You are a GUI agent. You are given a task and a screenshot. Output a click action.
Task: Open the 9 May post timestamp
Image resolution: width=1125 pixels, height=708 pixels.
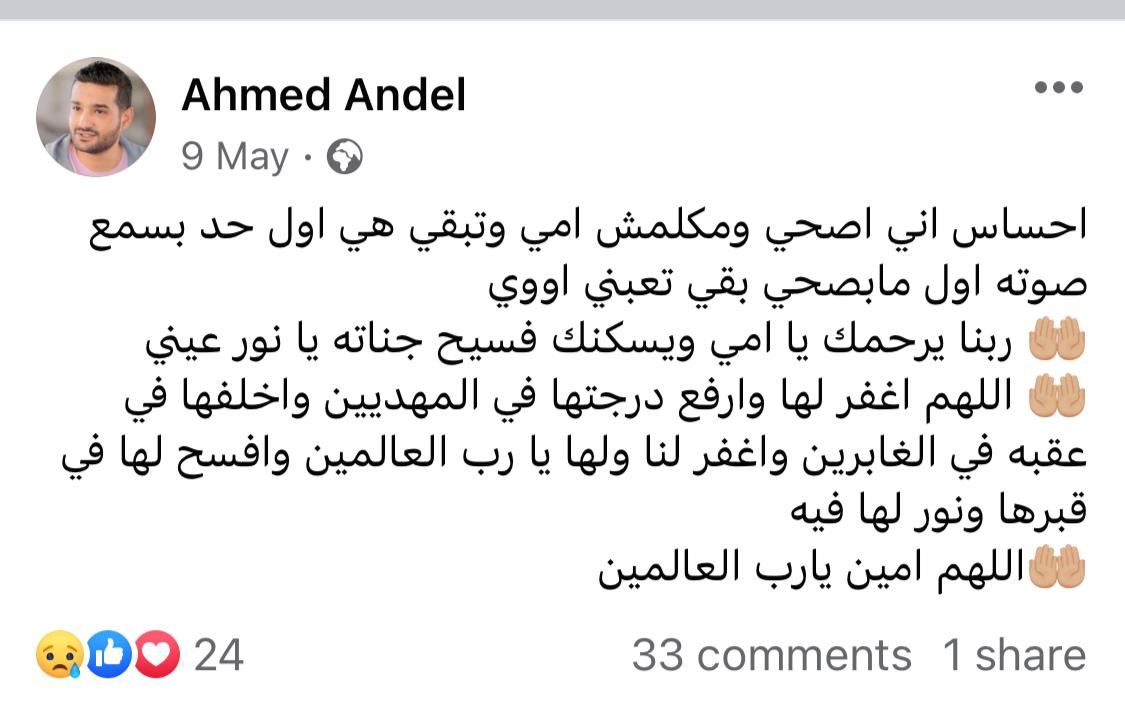point(235,157)
